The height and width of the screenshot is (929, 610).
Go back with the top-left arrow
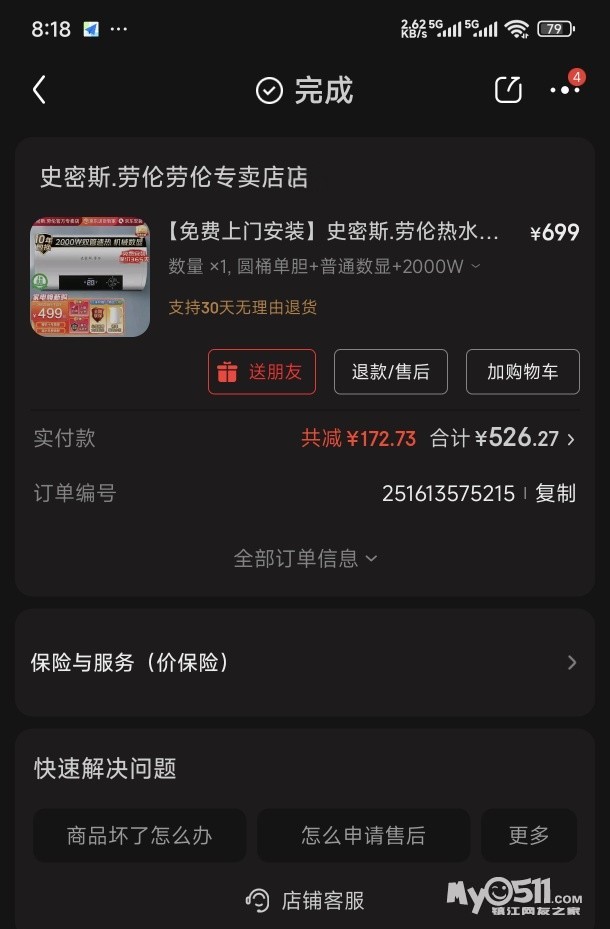(x=39, y=90)
